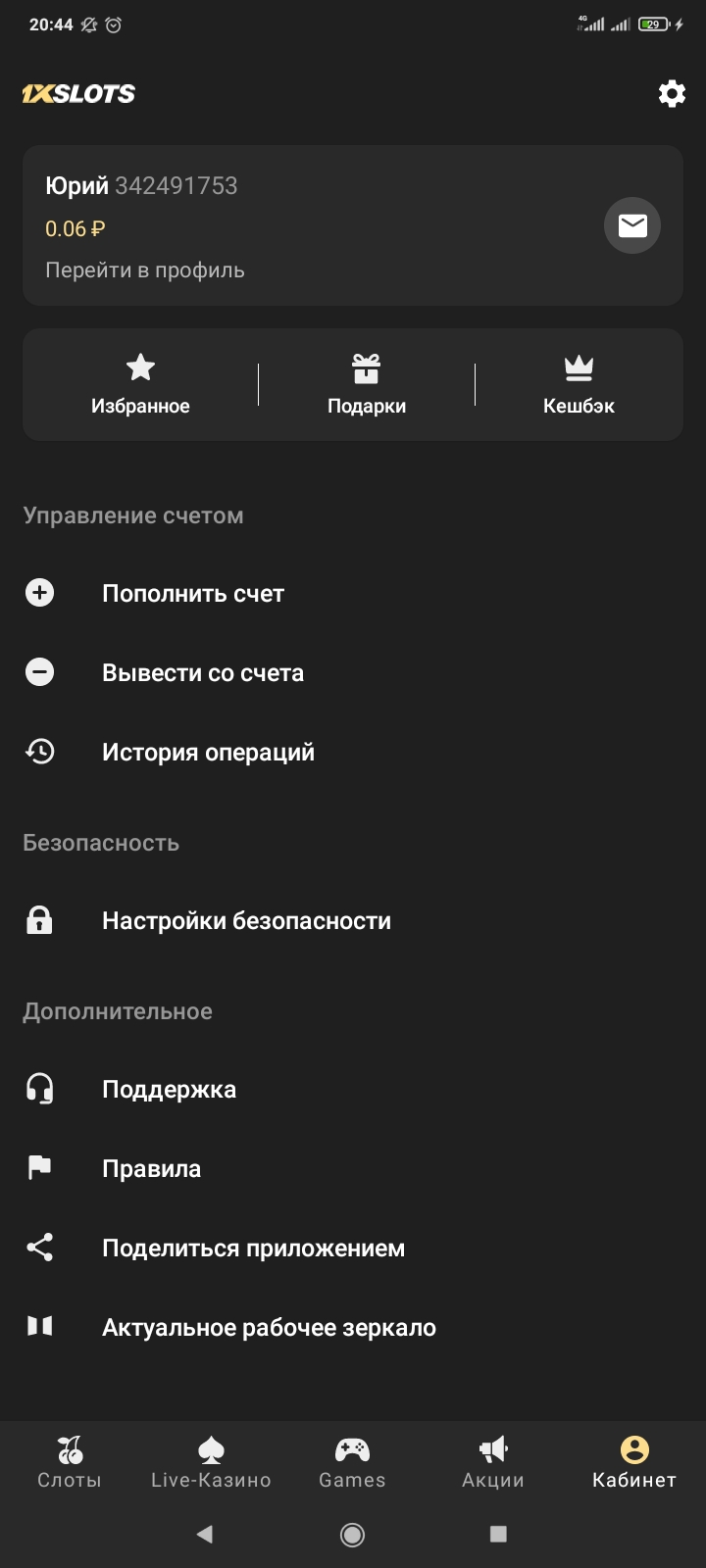This screenshot has width=706, height=1568.
Task: Click the lock icon for security settings
Action: coord(39,919)
